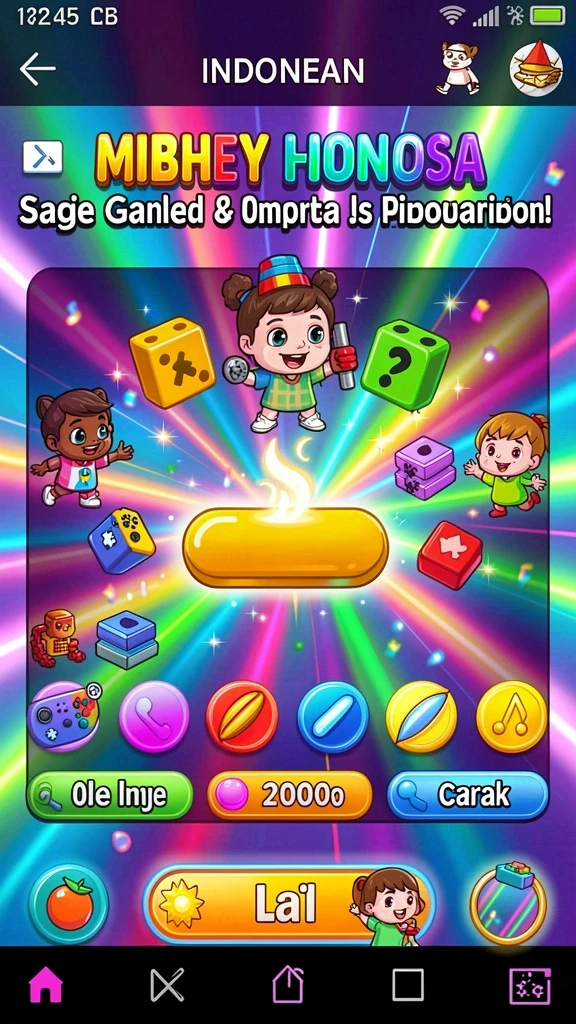Open the orange fruit round button
The width and height of the screenshot is (576, 1024).
[69, 904]
